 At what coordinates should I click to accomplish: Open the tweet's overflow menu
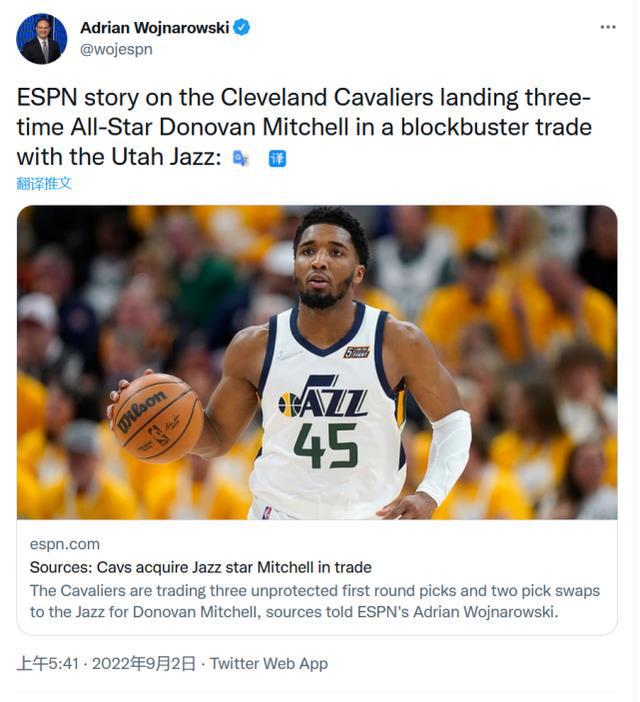coord(608,27)
